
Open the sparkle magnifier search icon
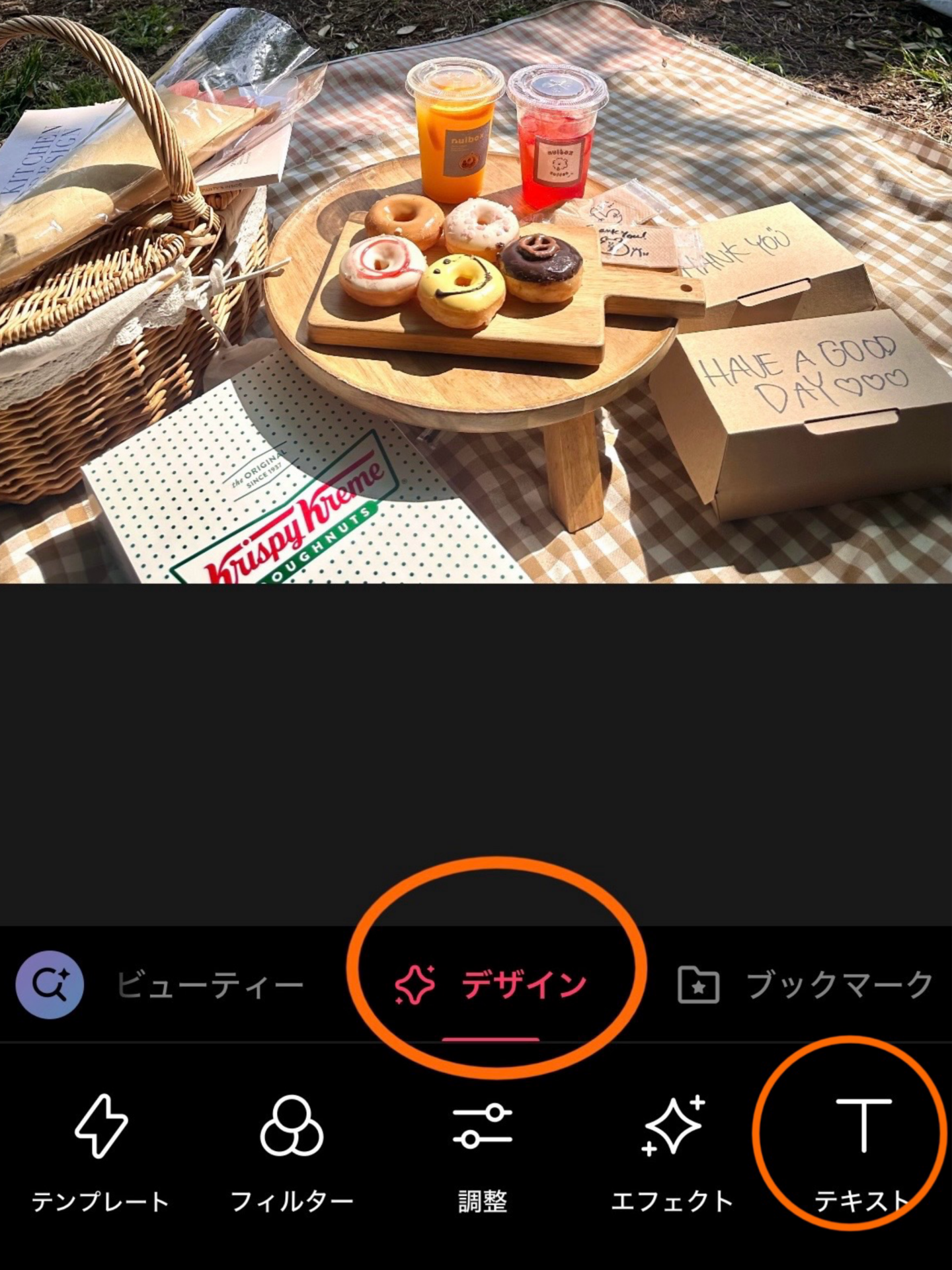pyautogui.click(x=50, y=984)
